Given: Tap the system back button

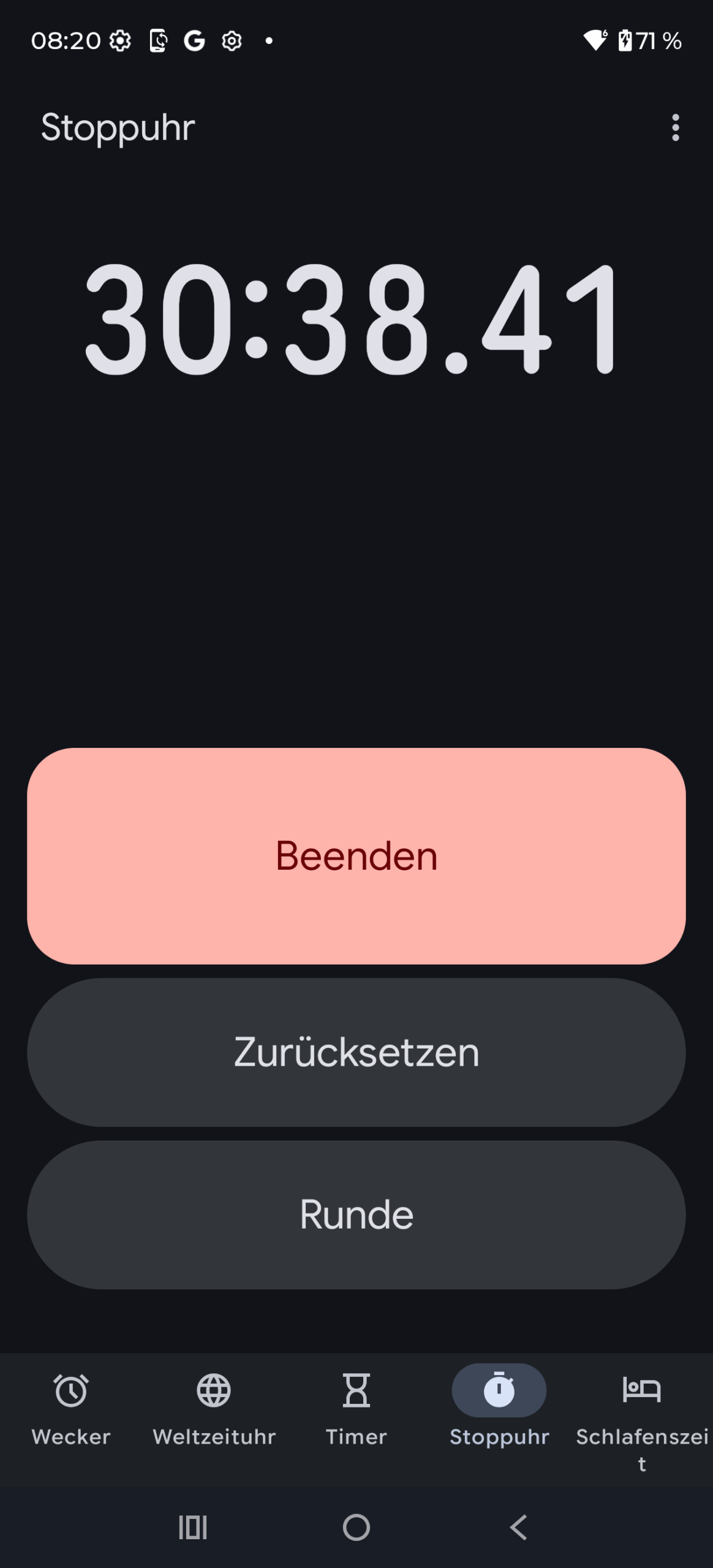Looking at the screenshot, I should 519,1527.
